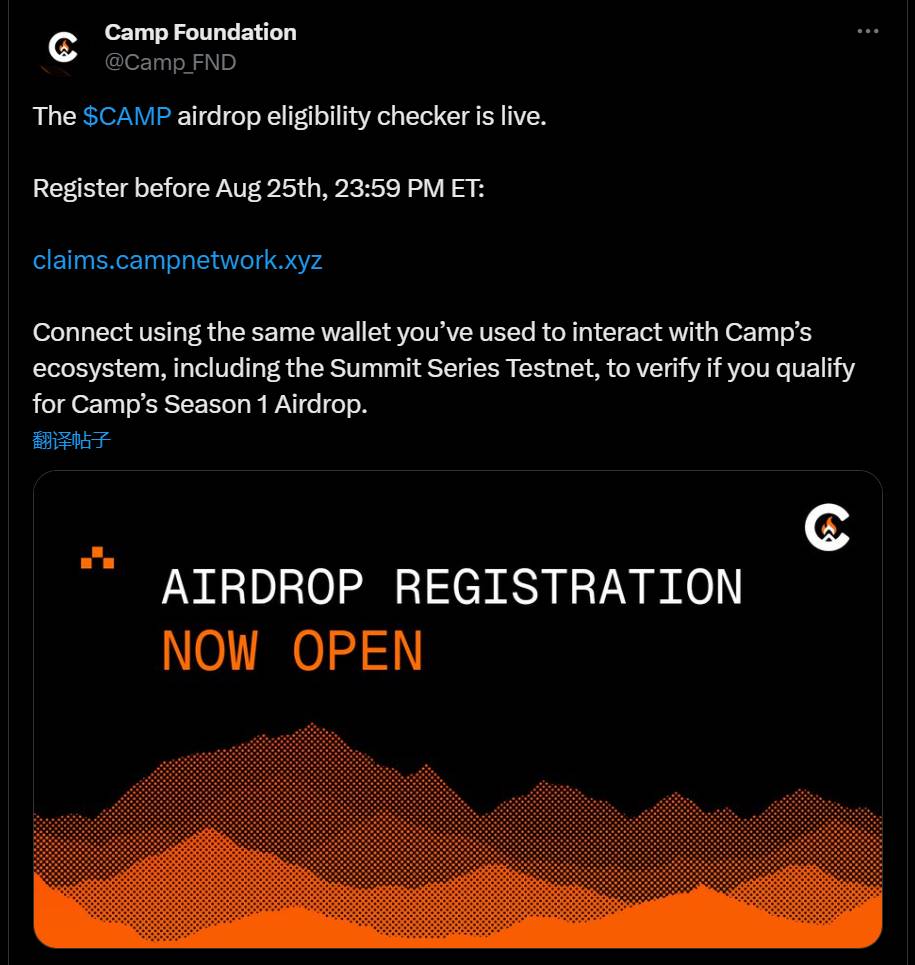
Task: Open the Airdrop Registration image
Action: [457, 708]
